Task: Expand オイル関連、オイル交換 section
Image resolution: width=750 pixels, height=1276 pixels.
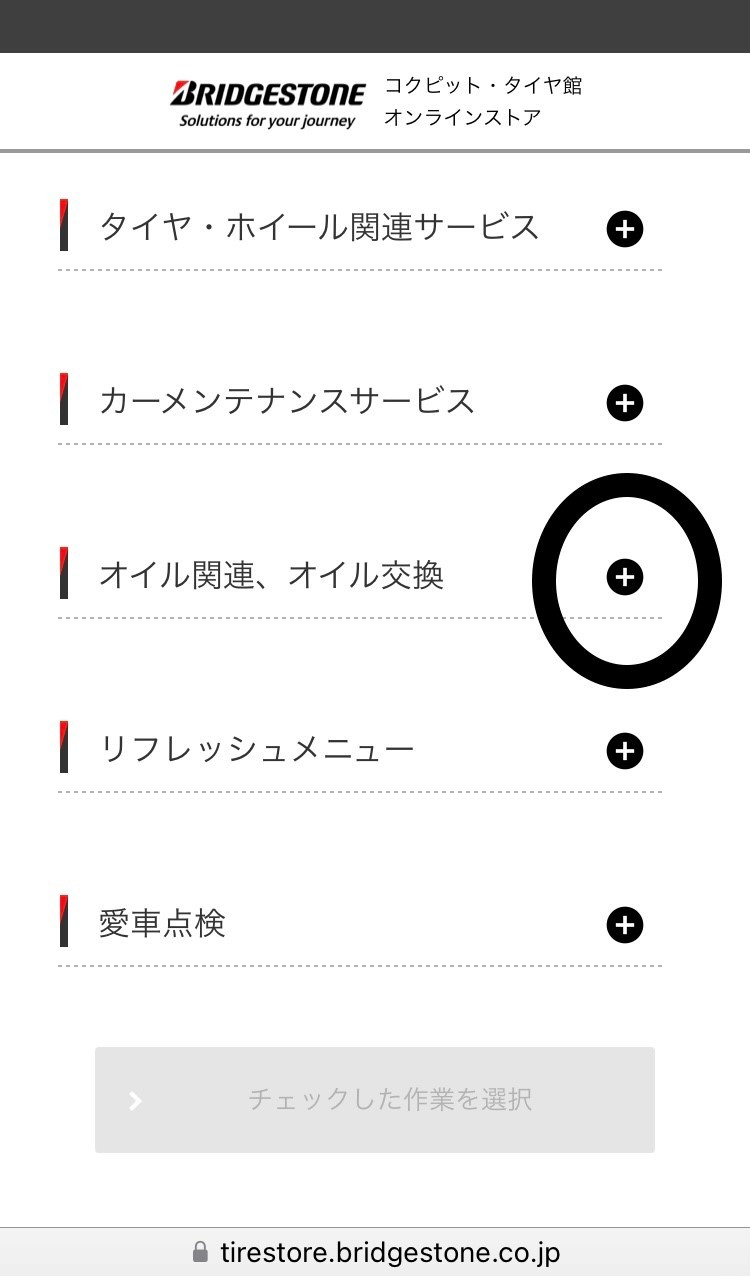Action: tap(625, 577)
